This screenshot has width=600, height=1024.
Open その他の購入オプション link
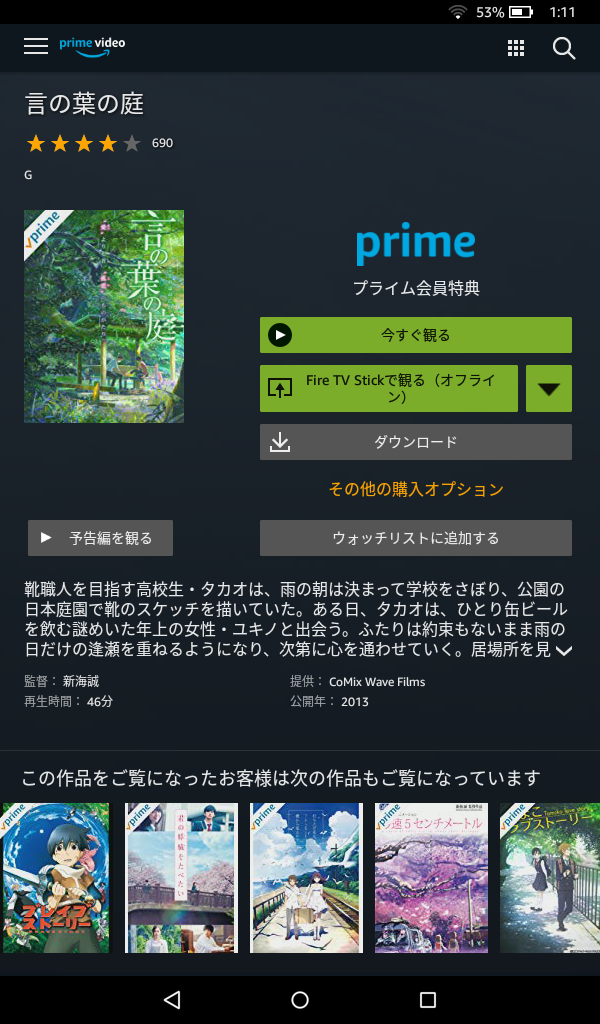click(415, 489)
